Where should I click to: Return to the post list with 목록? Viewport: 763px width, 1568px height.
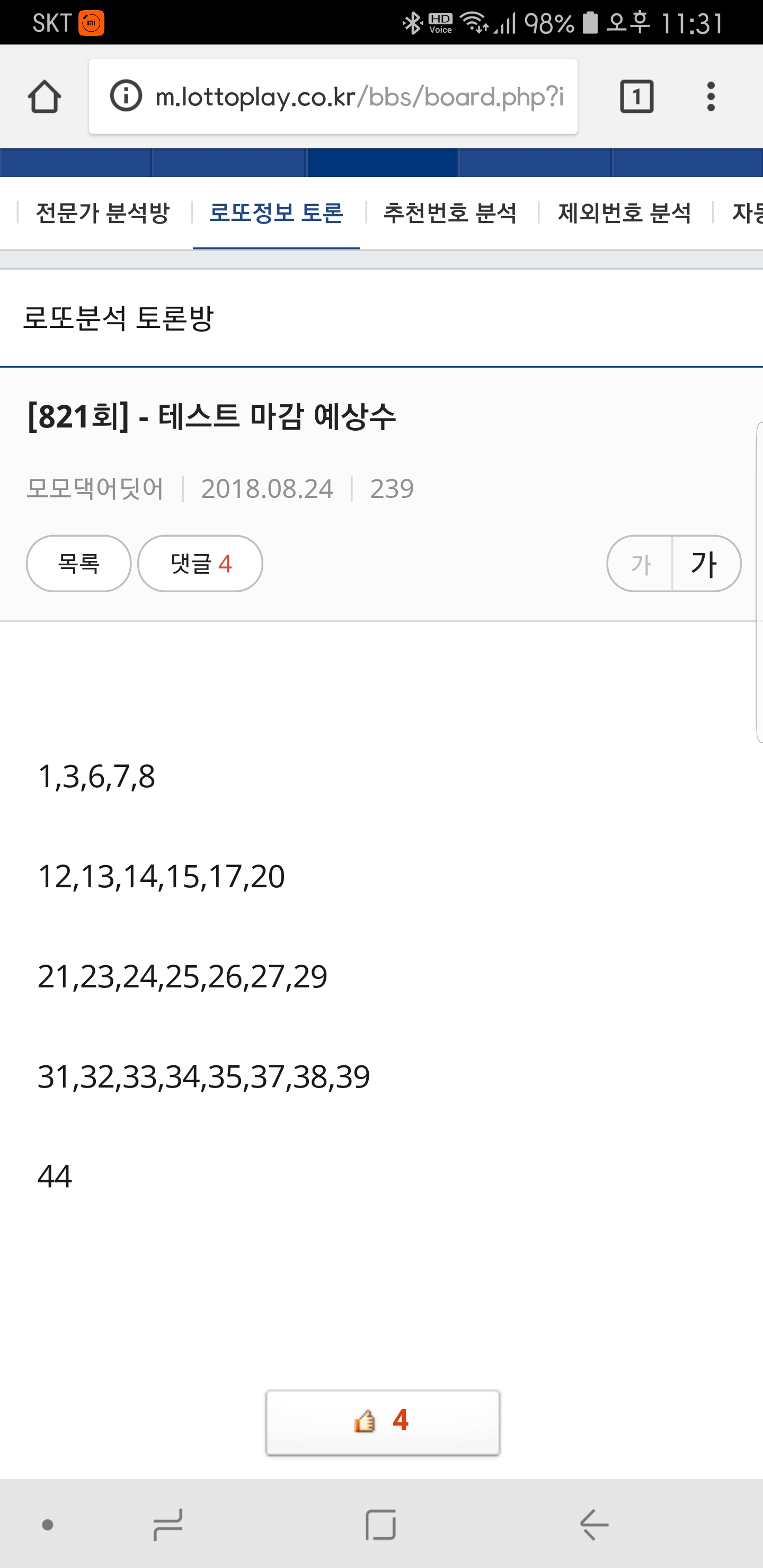tap(78, 564)
